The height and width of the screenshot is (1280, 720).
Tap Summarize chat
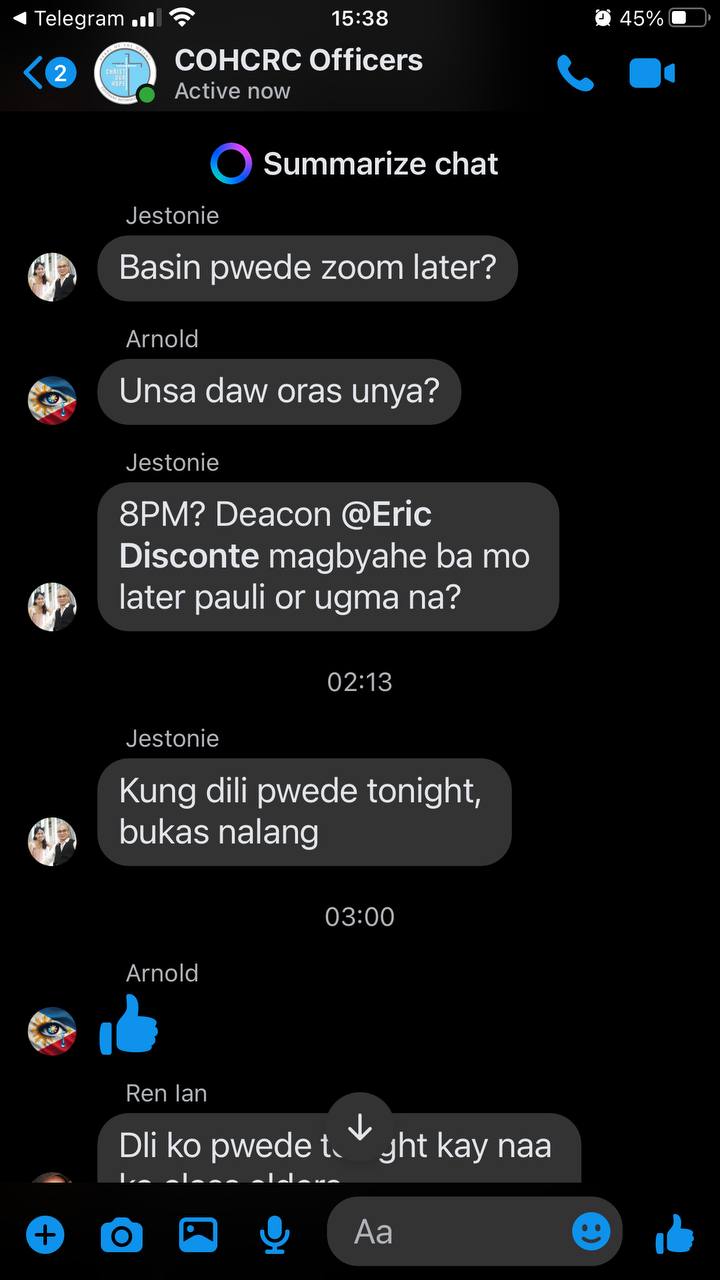click(355, 164)
